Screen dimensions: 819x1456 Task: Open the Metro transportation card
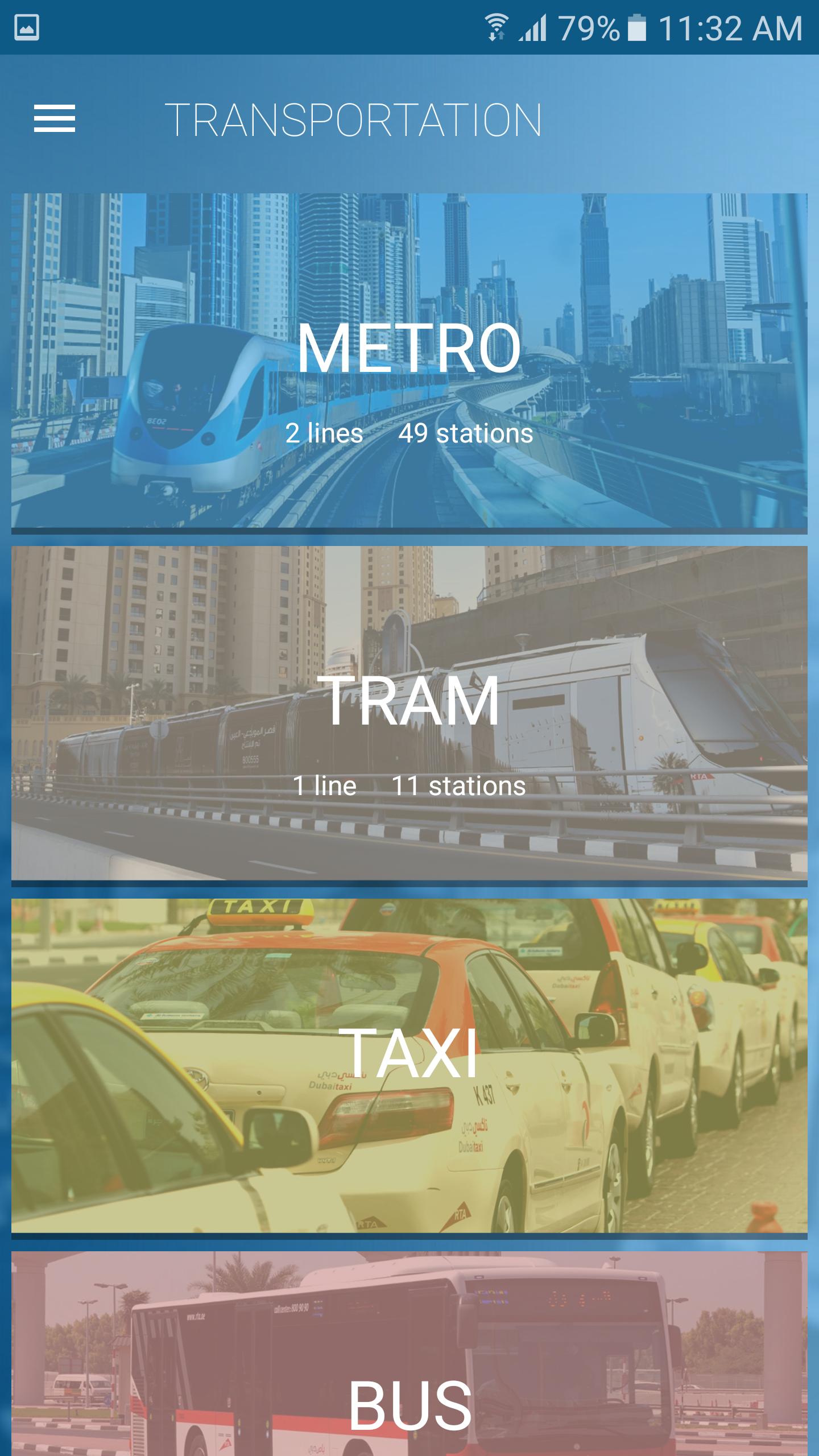pos(409,361)
